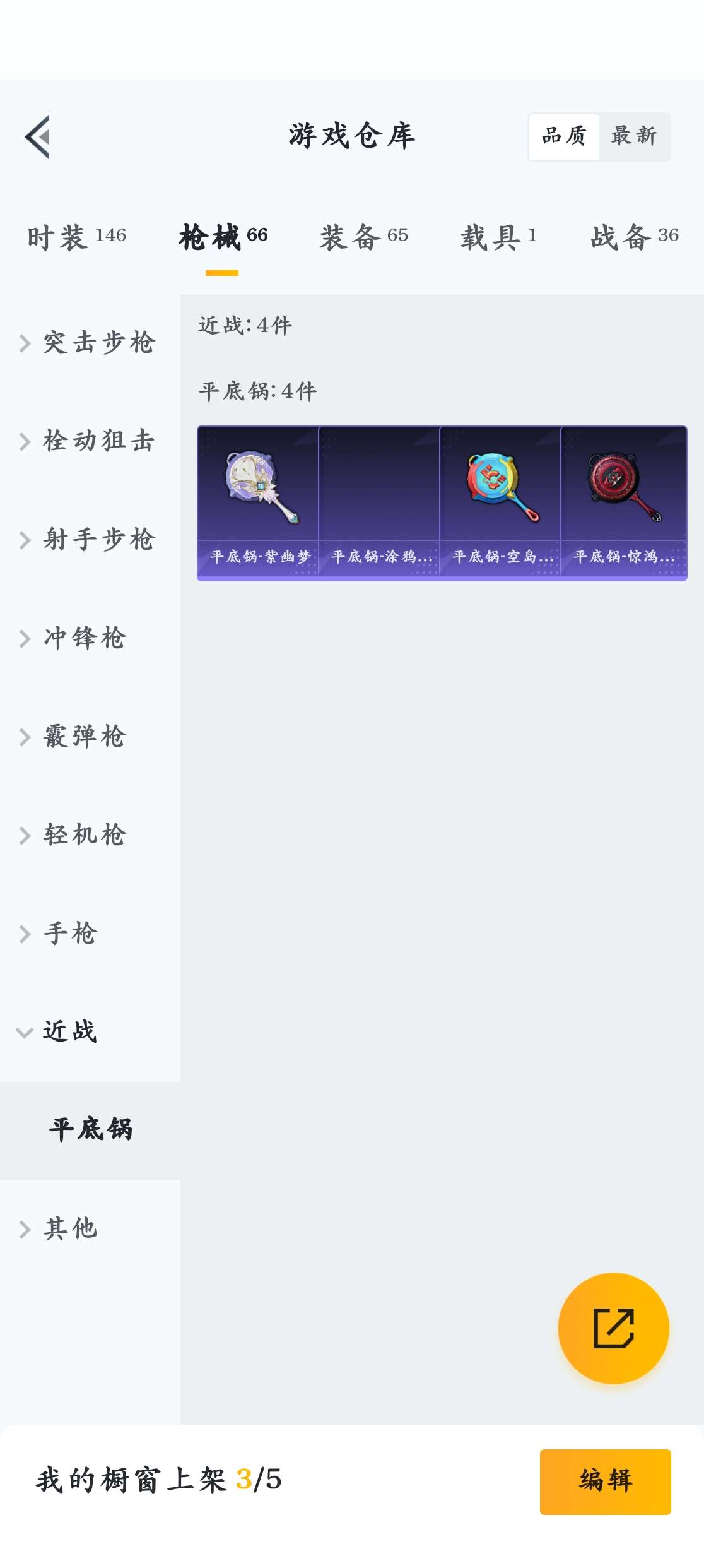Viewport: 704px width, 1568px height.
Task: Open the 战备 tab
Action: coord(635,237)
